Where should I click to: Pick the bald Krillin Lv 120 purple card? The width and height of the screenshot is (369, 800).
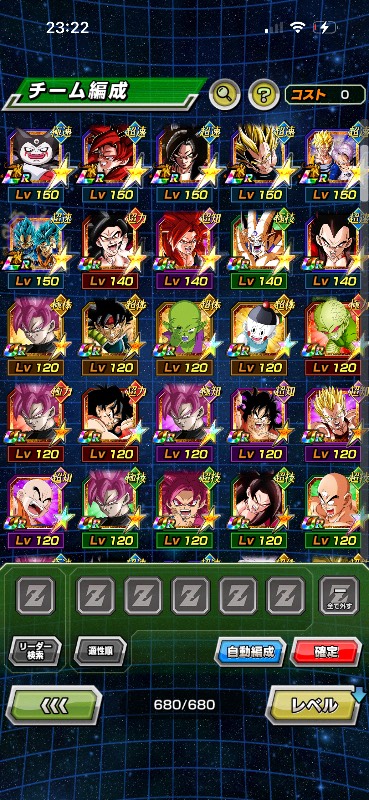[x=36, y=510]
